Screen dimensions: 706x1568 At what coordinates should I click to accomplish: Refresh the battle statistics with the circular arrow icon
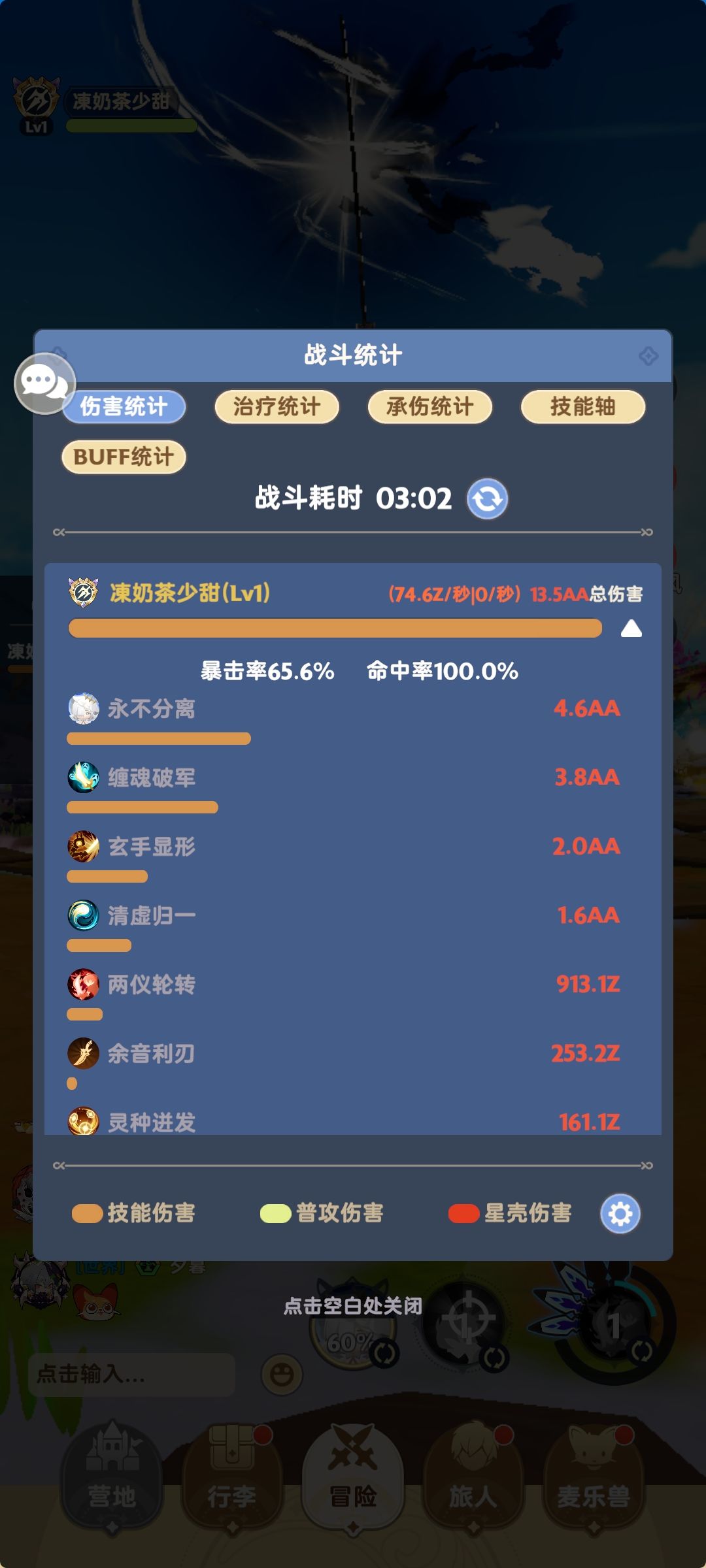(x=488, y=499)
